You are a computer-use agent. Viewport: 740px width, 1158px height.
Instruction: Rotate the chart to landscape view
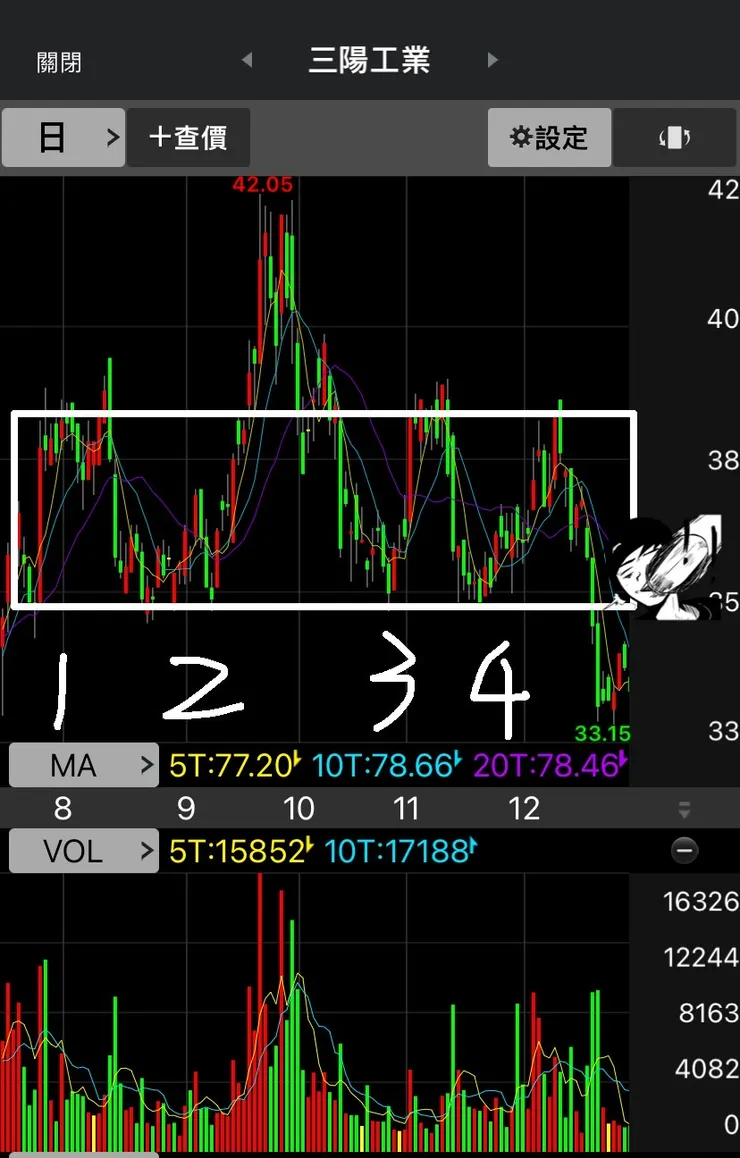(x=675, y=137)
